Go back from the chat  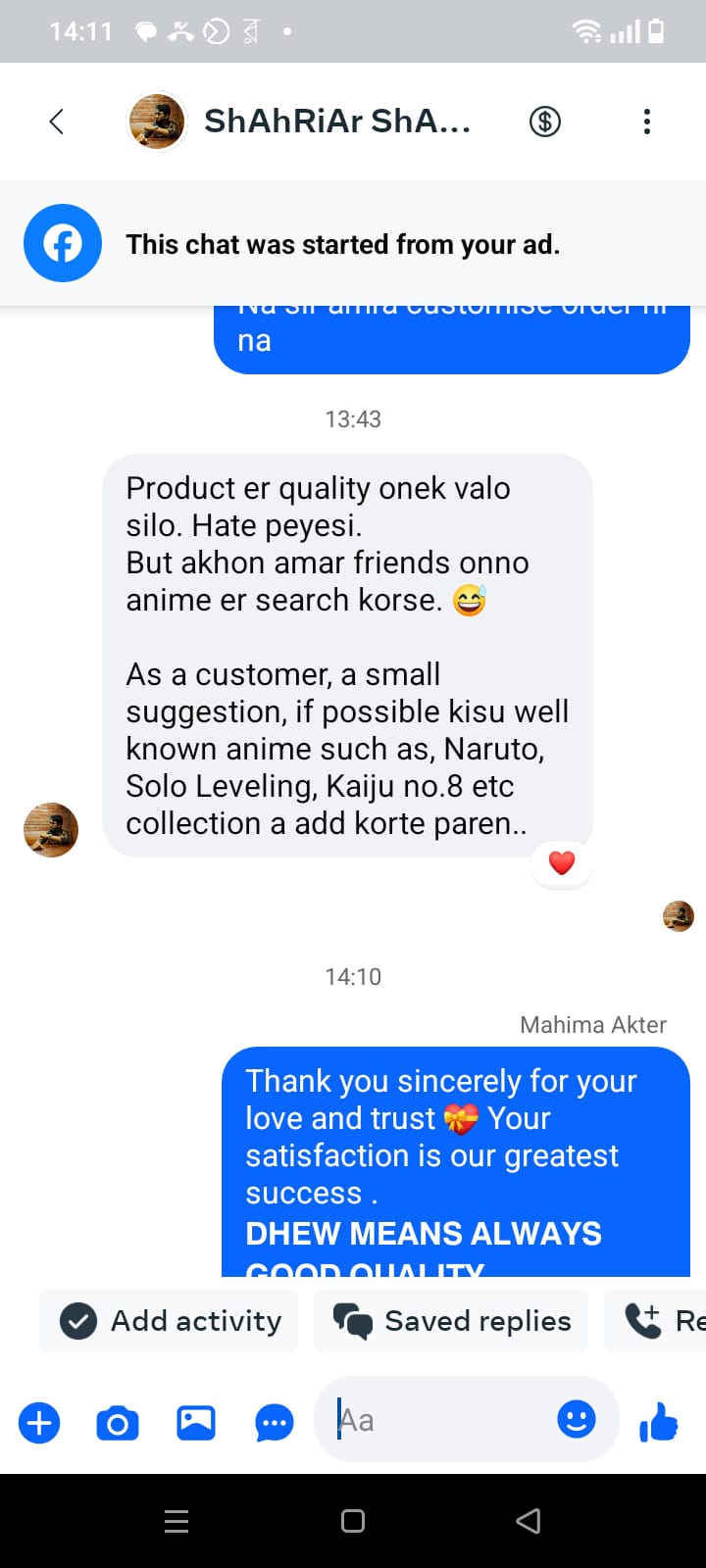57,122
